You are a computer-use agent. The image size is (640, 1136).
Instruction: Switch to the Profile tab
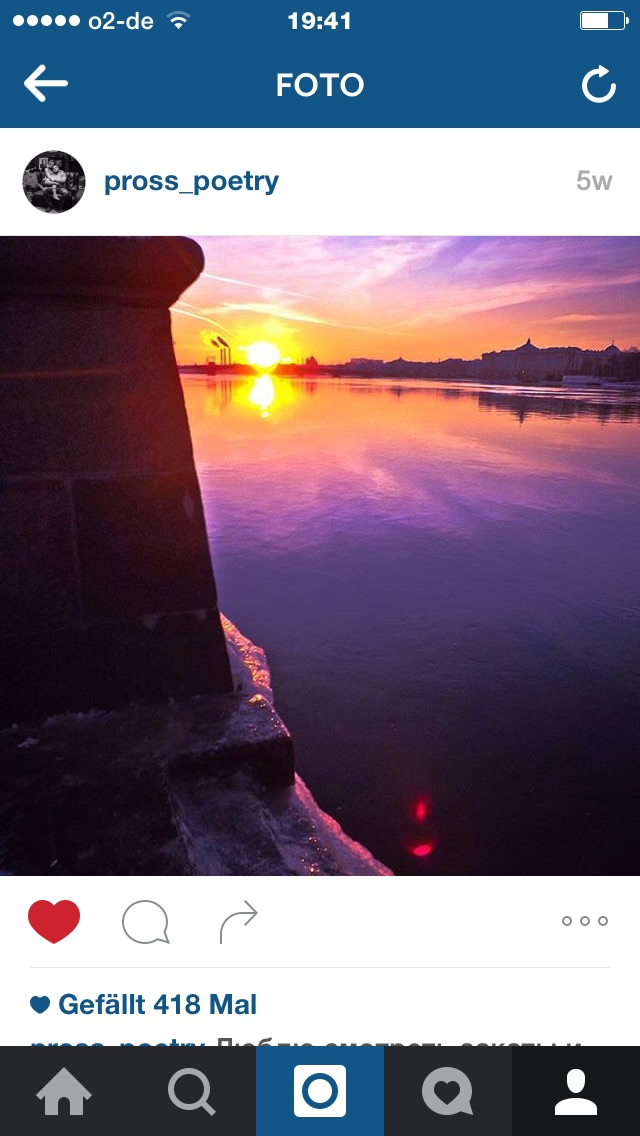(576, 1091)
